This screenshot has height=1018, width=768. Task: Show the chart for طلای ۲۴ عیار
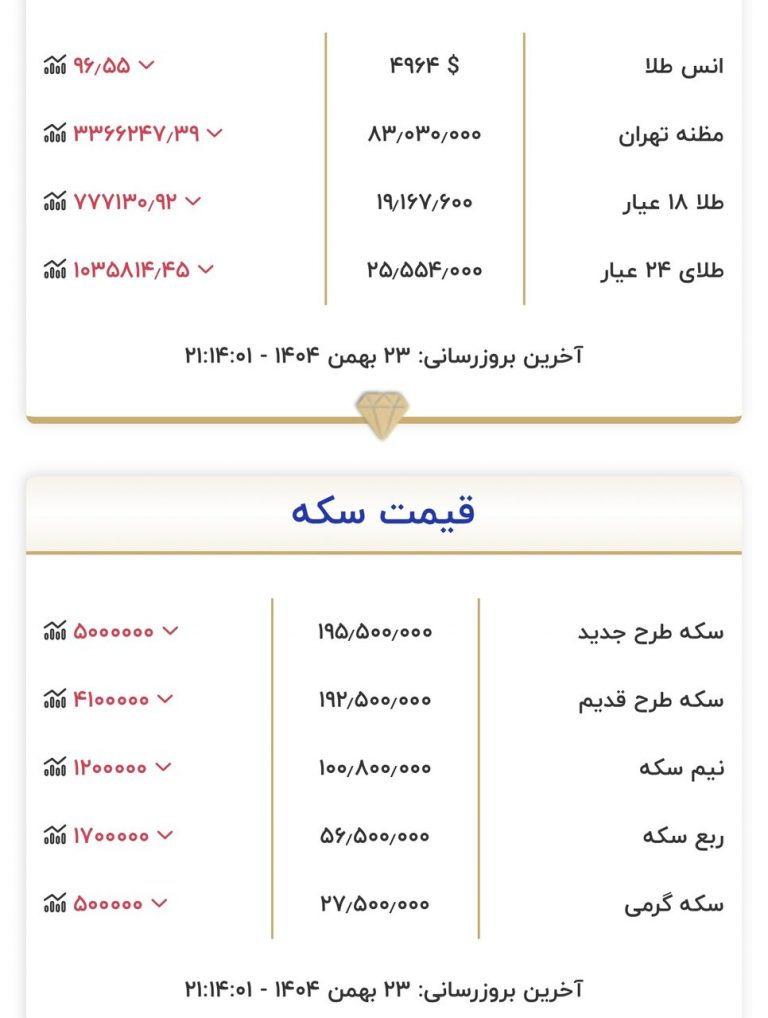point(55,269)
